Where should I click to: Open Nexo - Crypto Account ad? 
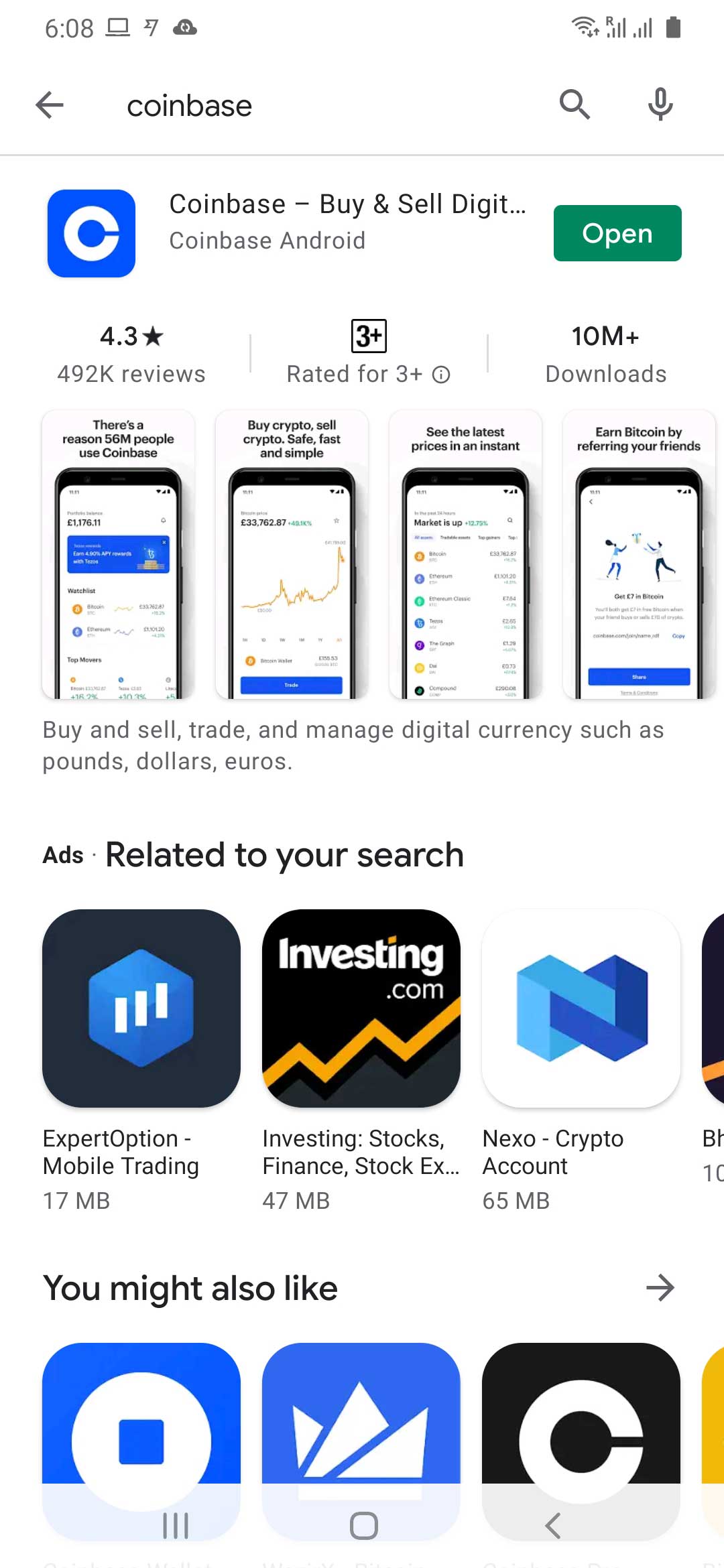coord(581,1060)
